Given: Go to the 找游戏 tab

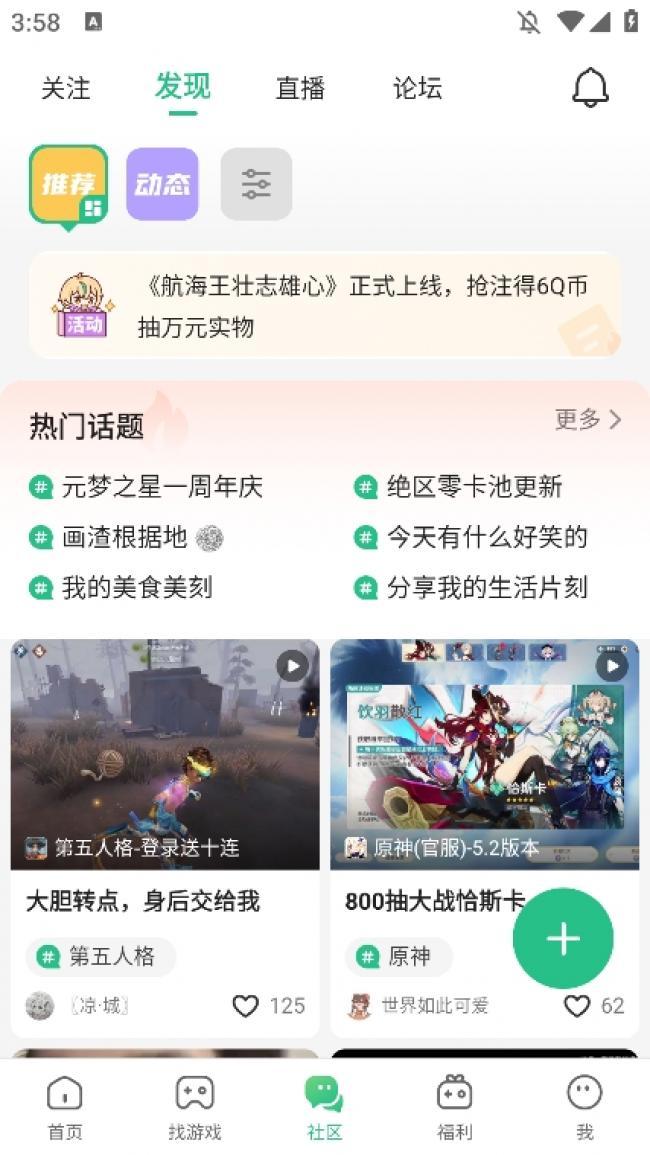Looking at the screenshot, I should click(195, 1107).
